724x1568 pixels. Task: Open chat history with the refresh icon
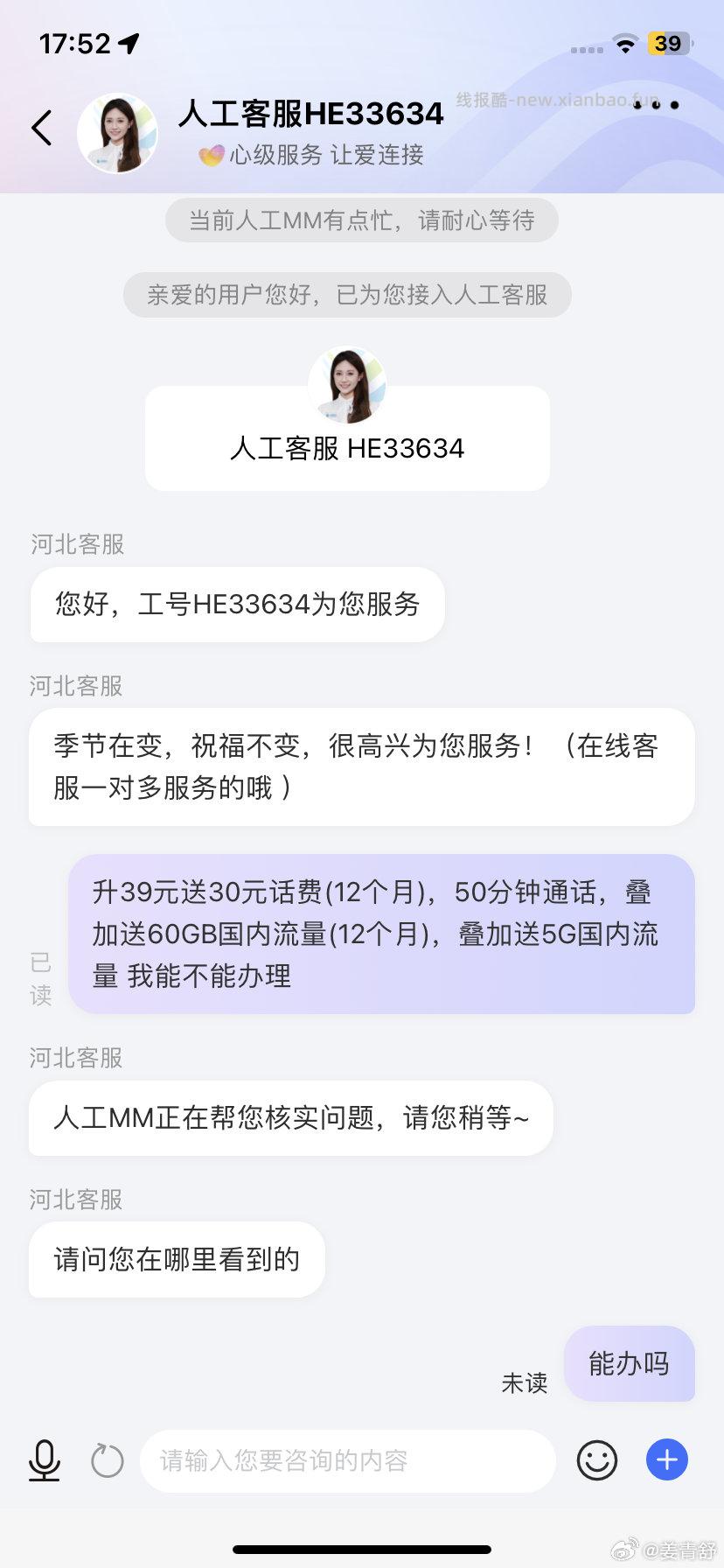pos(108,1459)
